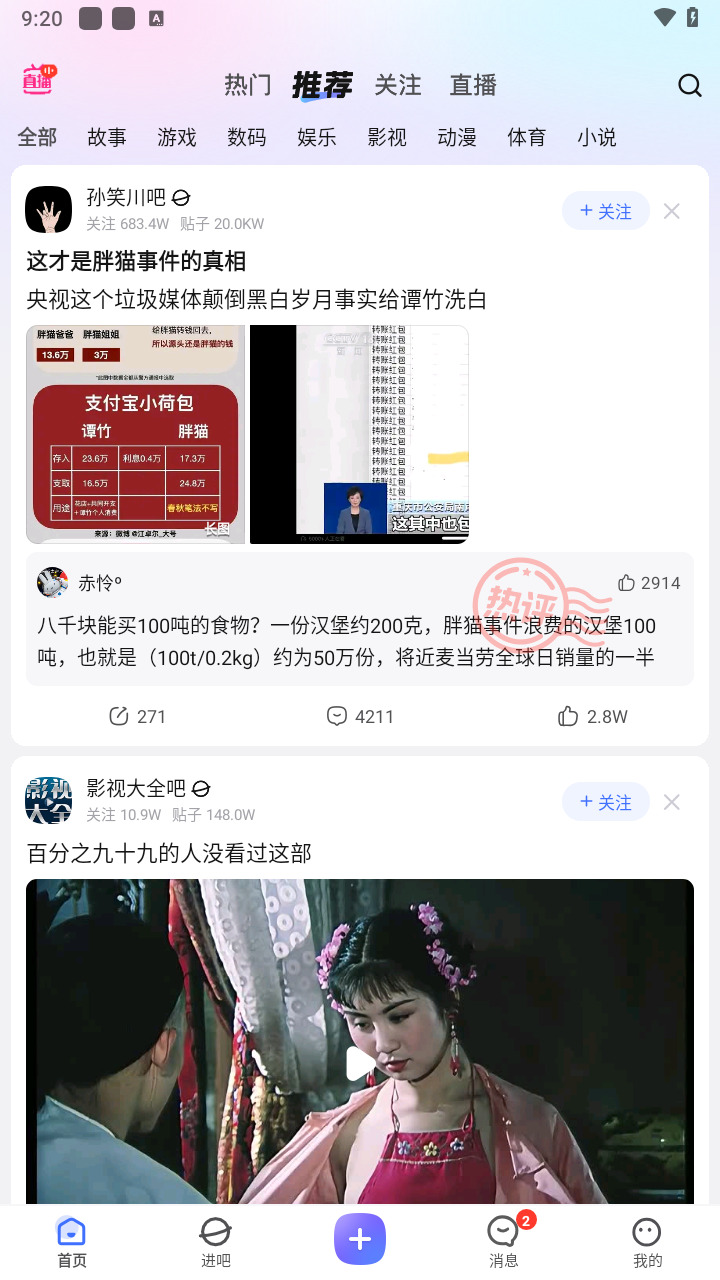Open the search magnifier icon

(689, 85)
